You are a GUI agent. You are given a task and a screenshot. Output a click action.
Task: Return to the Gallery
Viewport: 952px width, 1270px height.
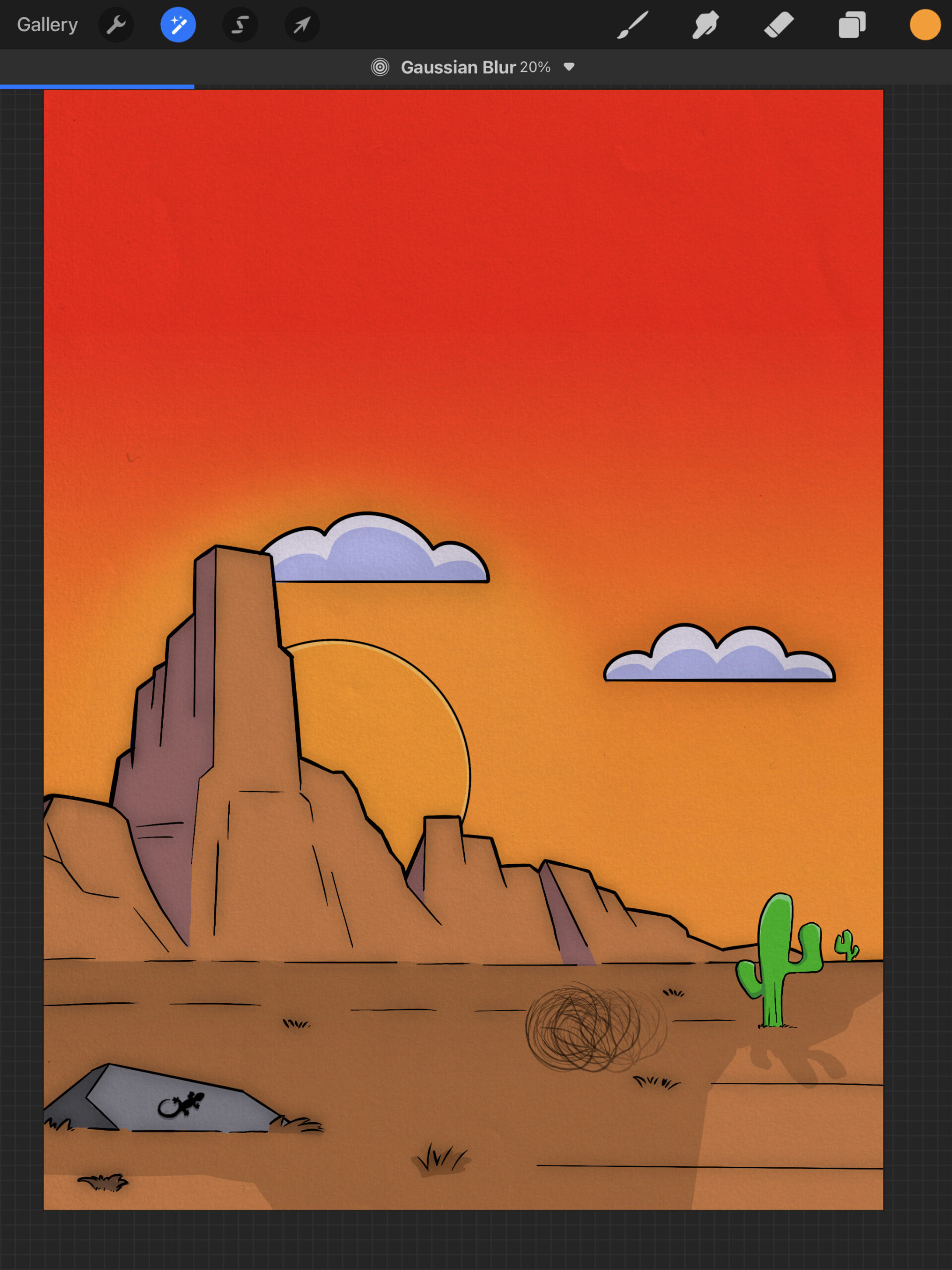[x=47, y=25]
